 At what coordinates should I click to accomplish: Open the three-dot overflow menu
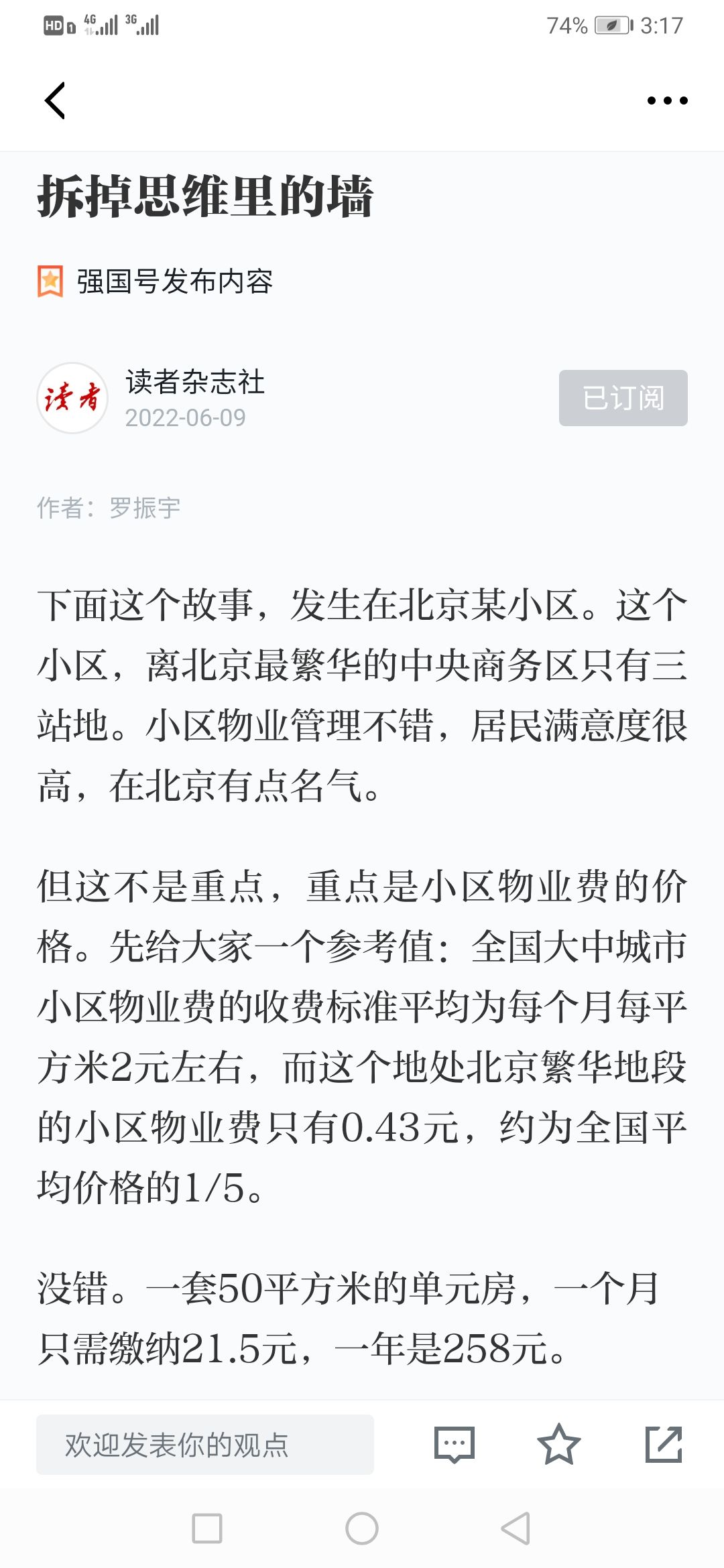(667, 101)
